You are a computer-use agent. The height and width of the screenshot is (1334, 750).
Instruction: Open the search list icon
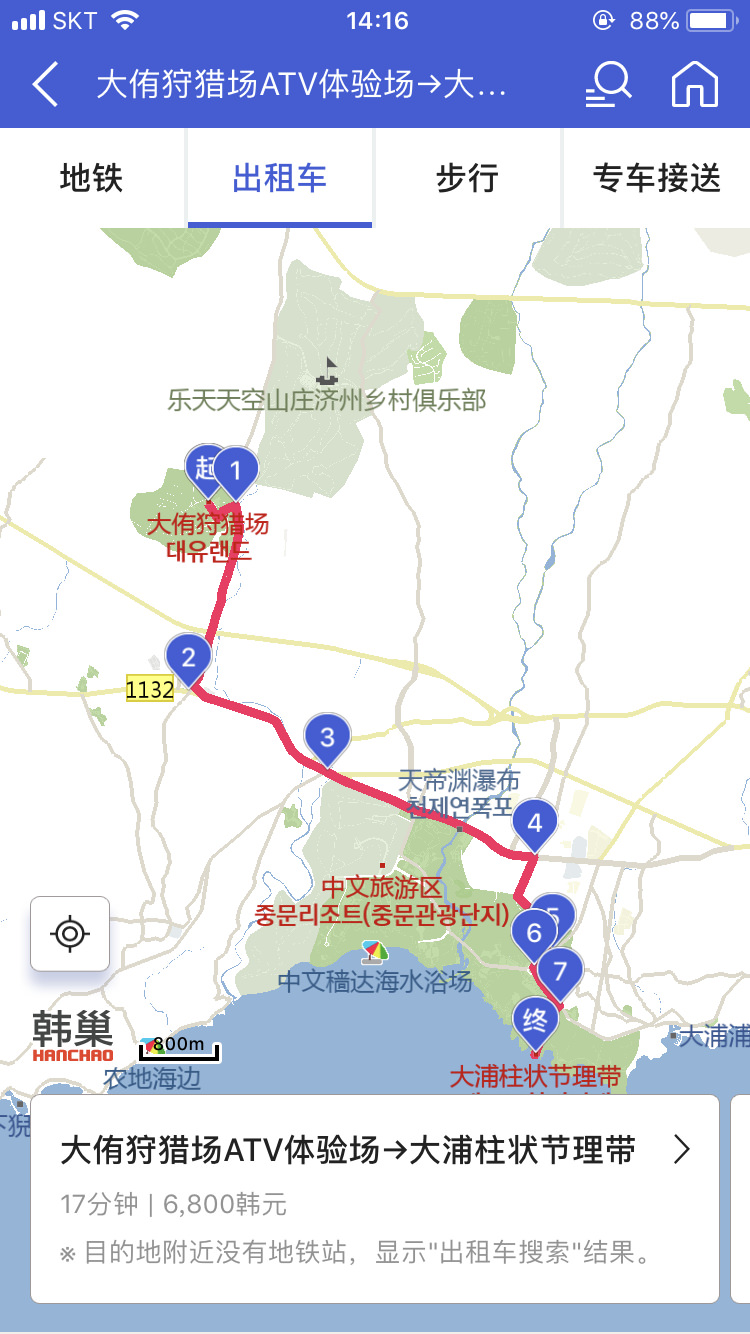(x=607, y=85)
